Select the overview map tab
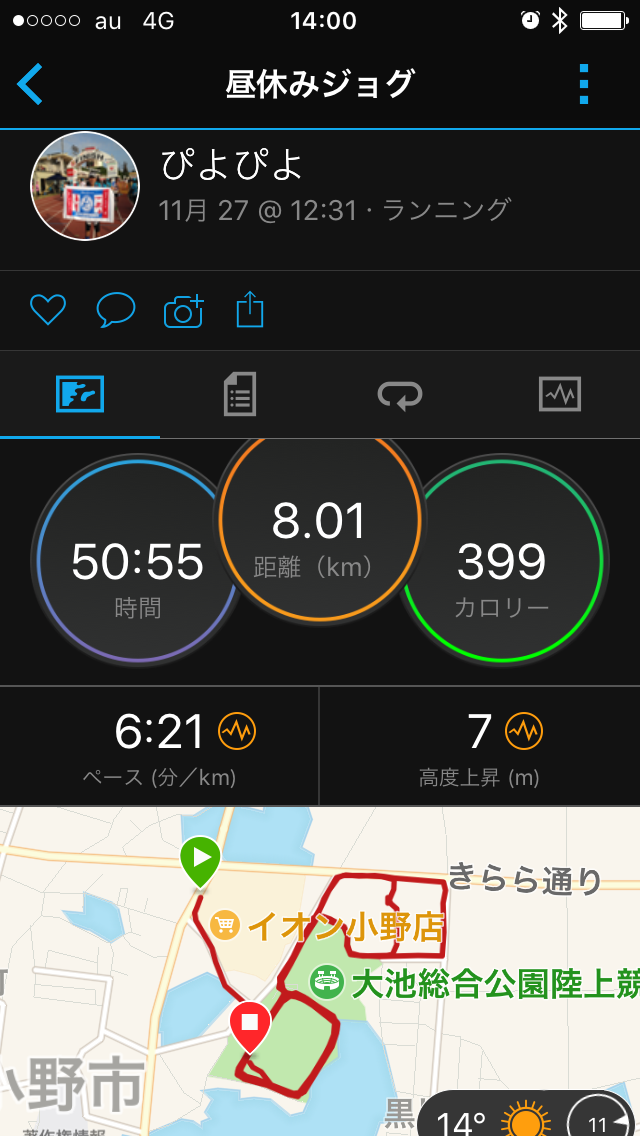The image size is (640, 1136). point(80,395)
